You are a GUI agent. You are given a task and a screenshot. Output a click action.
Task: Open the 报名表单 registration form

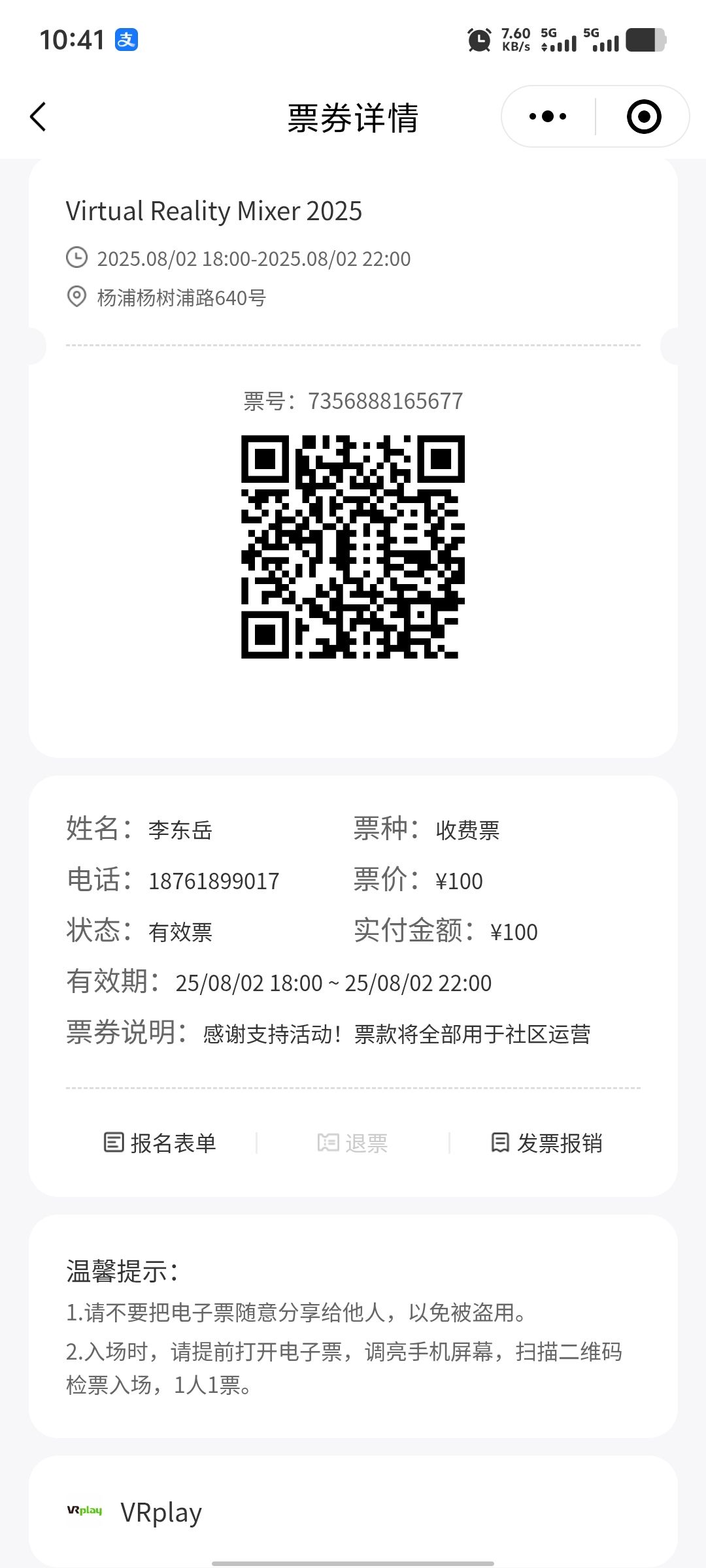[x=160, y=1143]
